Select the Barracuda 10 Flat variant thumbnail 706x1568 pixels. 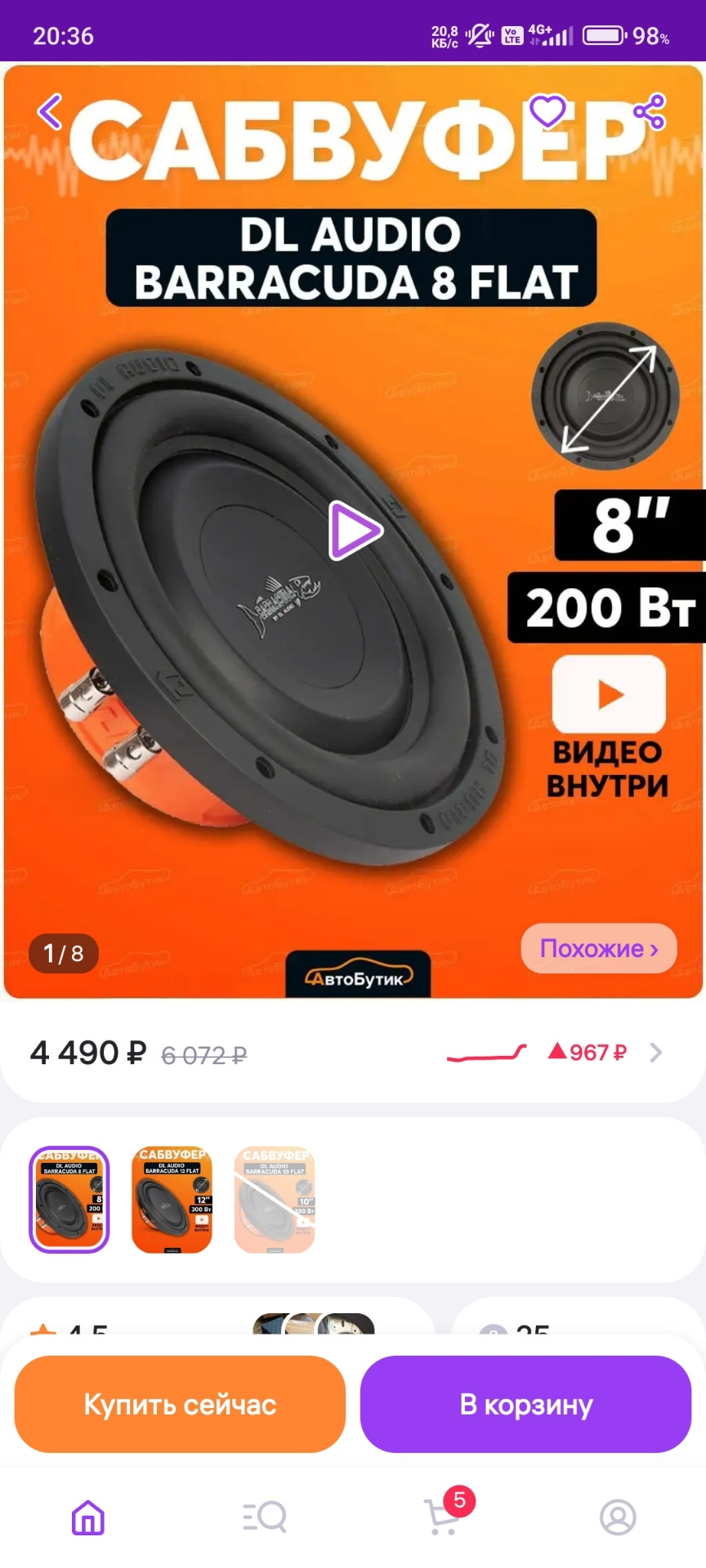pyautogui.click(x=275, y=1200)
